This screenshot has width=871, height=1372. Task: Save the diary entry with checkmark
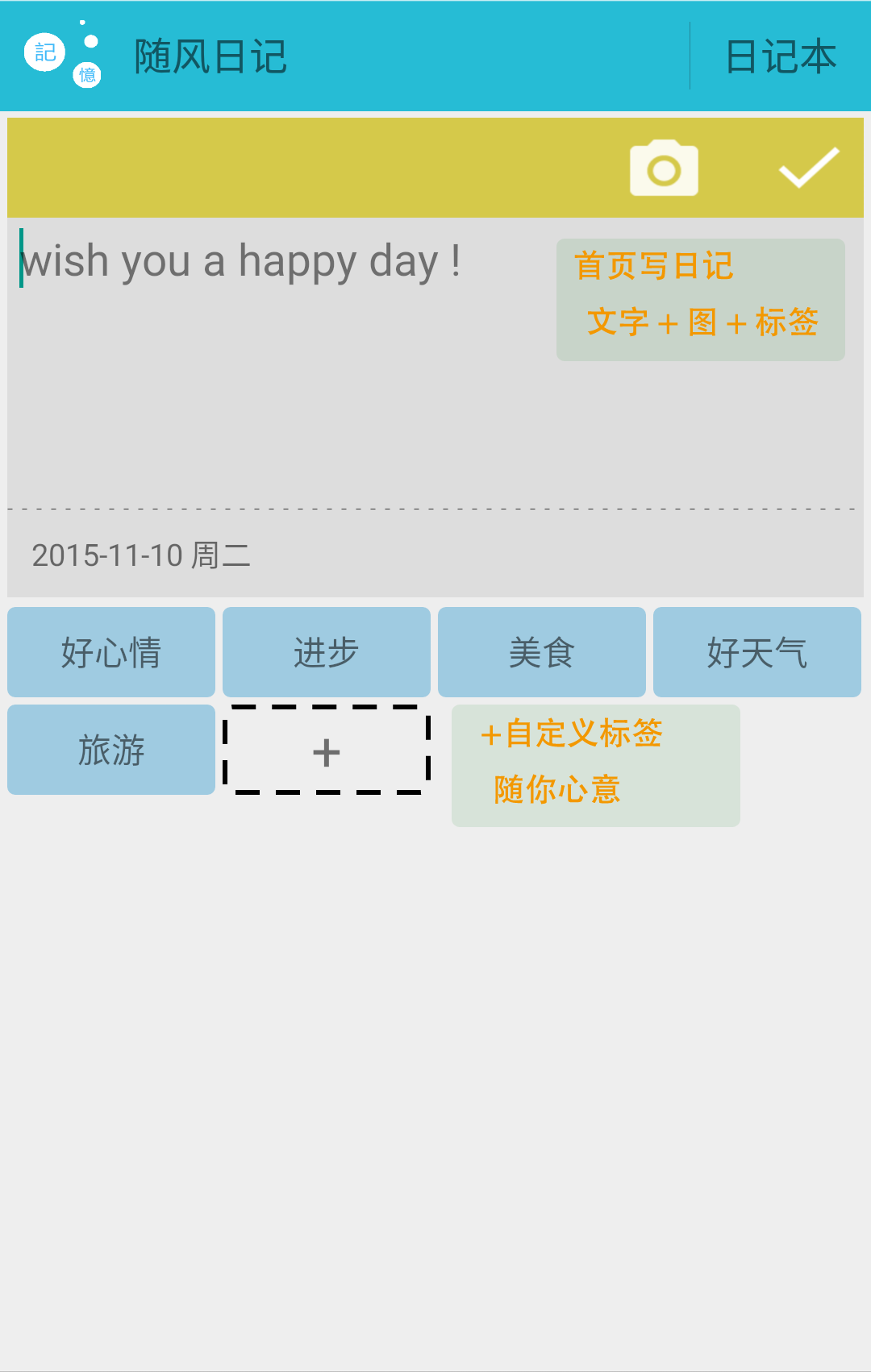click(809, 168)
